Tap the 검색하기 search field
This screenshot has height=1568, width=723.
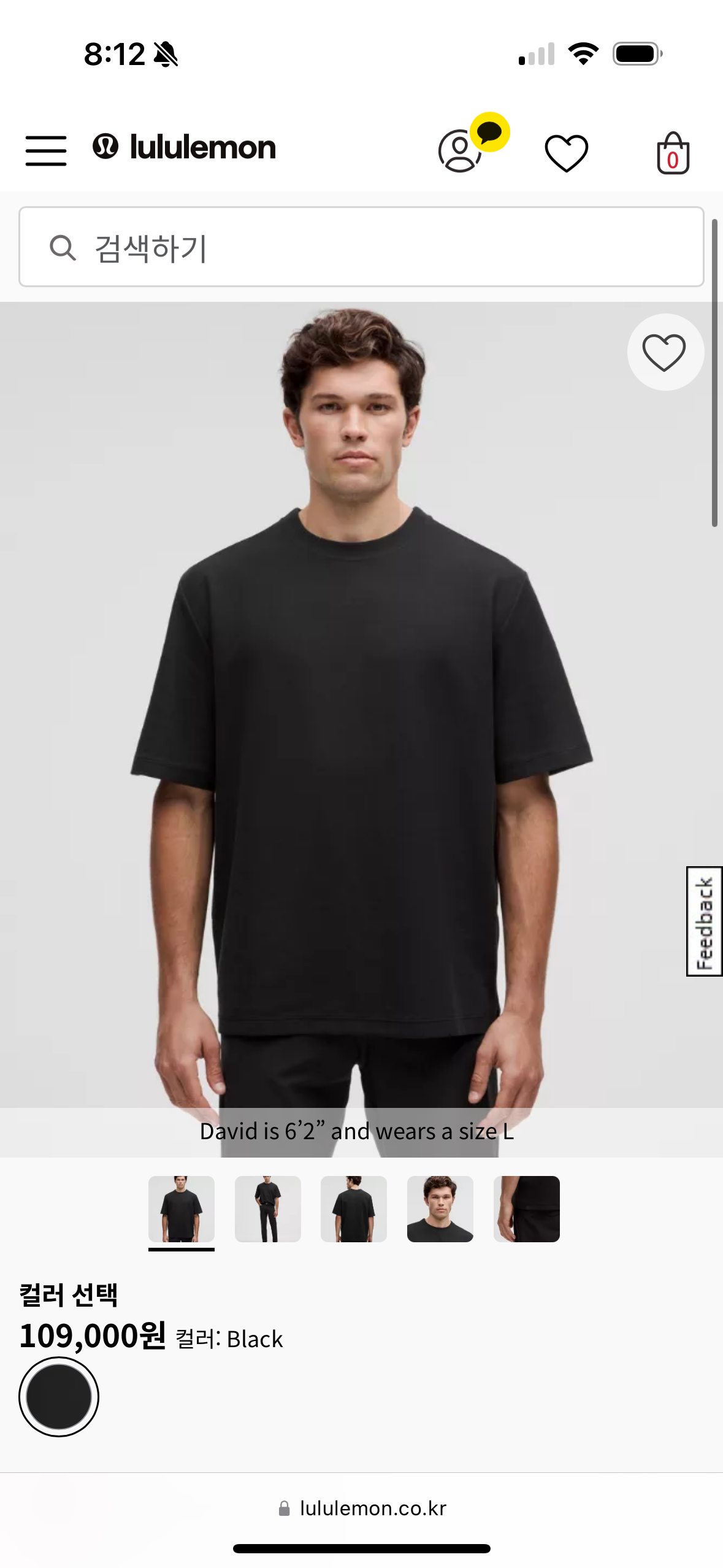click(361, 247)
